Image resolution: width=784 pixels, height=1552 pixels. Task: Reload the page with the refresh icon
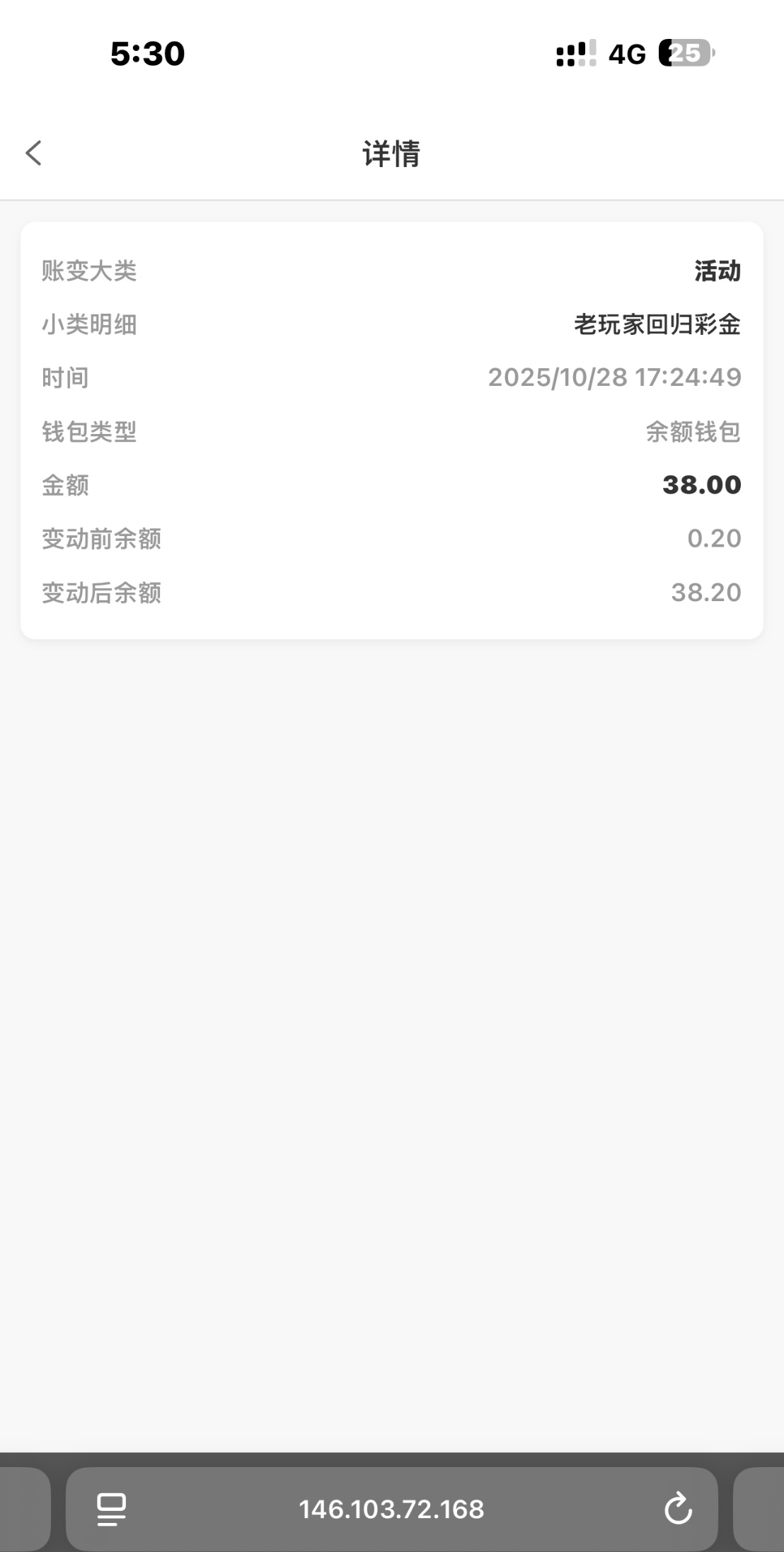(677, 1509)
